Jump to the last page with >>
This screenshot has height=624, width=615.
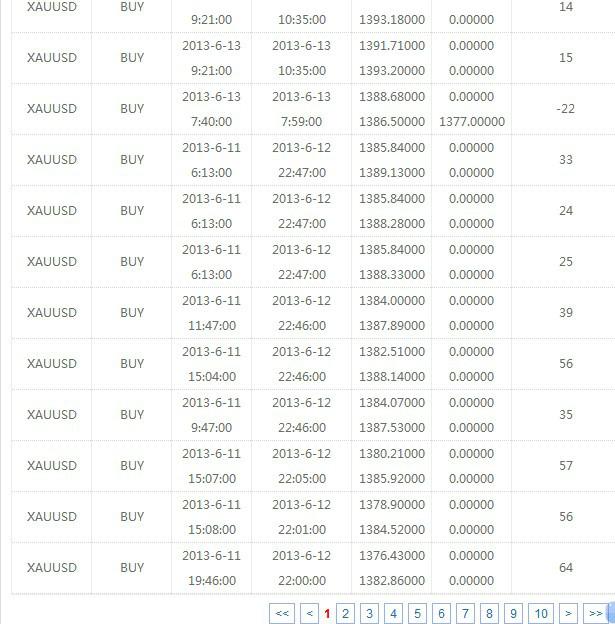(595, 613)
